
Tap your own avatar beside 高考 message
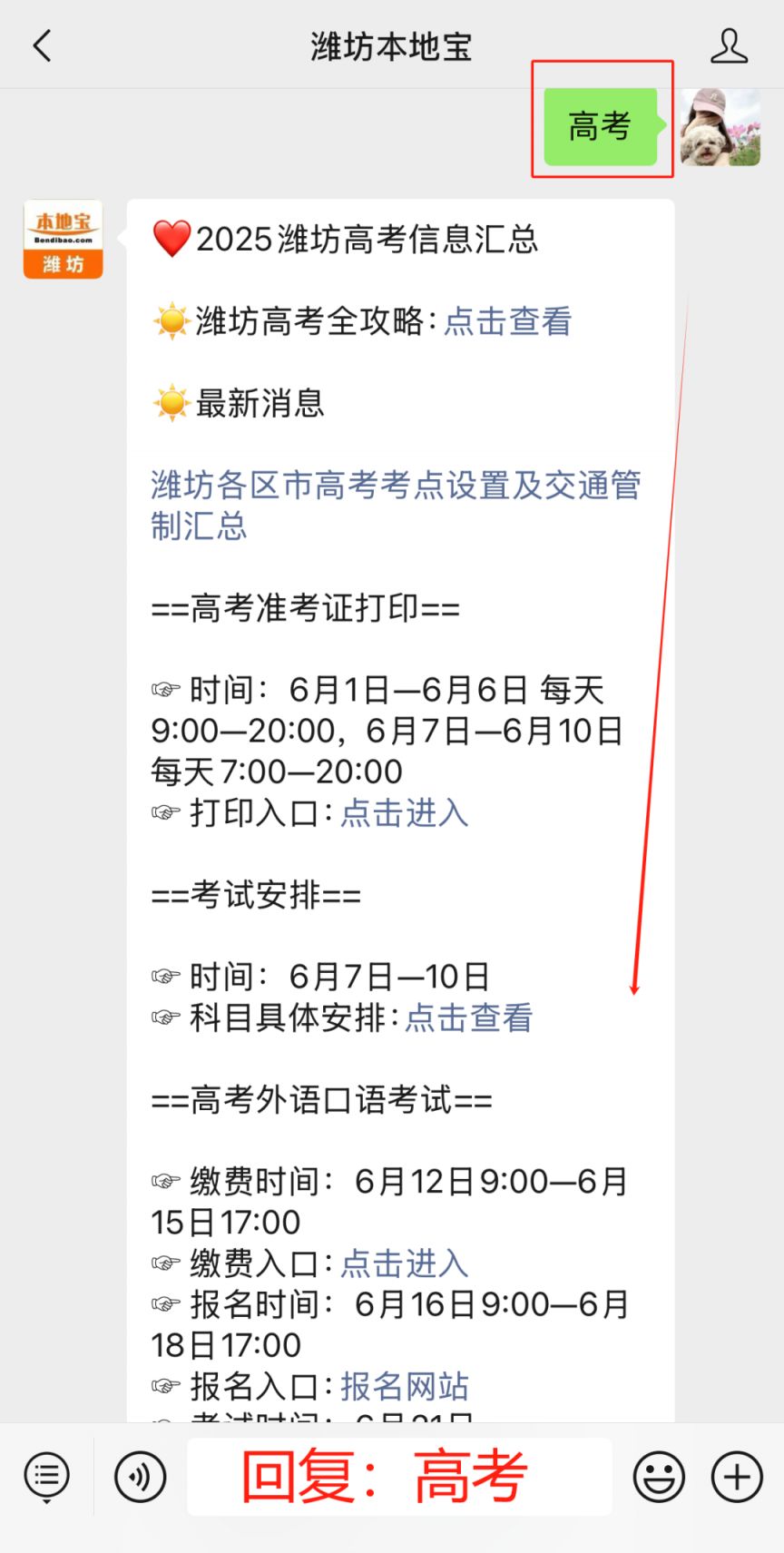coord(720,127)
